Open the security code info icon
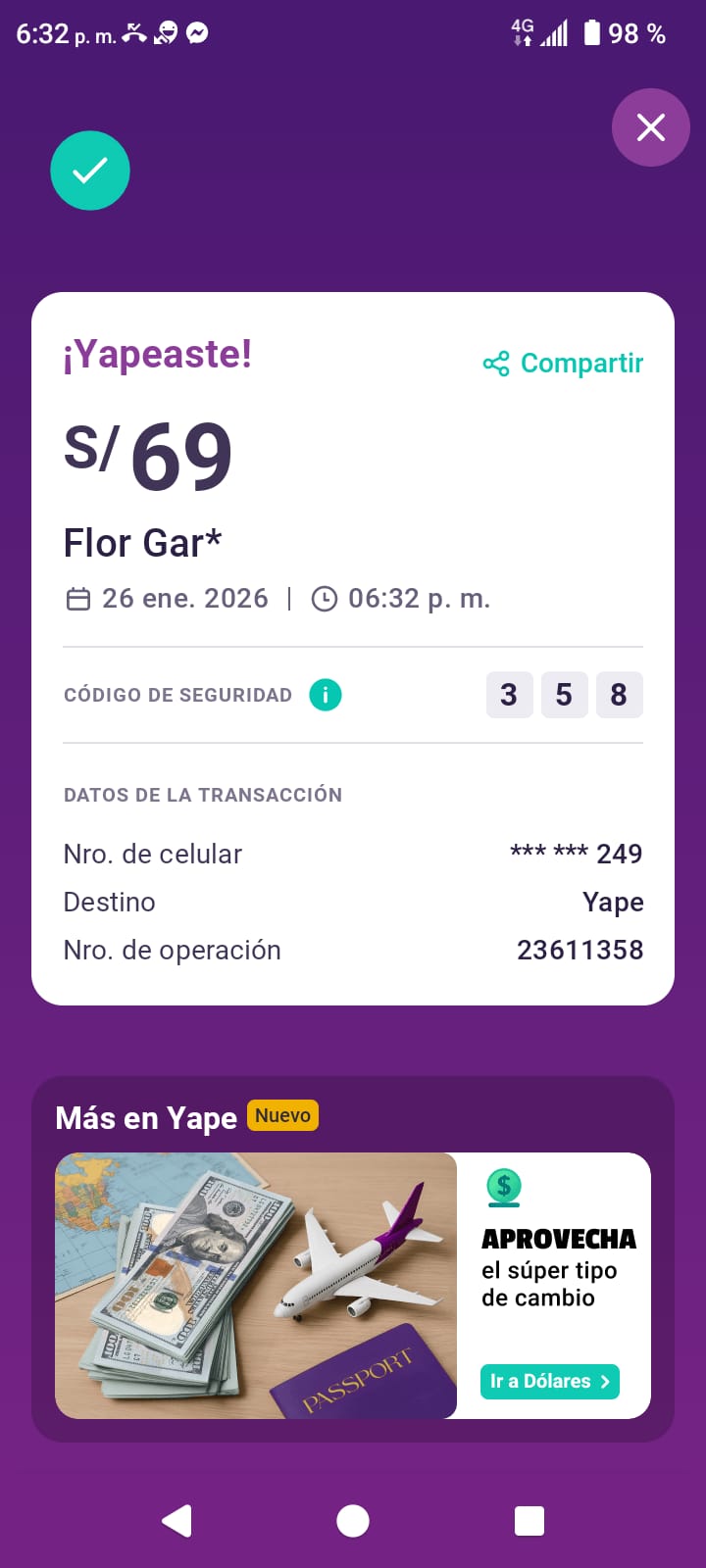This screenshot has height=1568, width=706. [326, 695]
